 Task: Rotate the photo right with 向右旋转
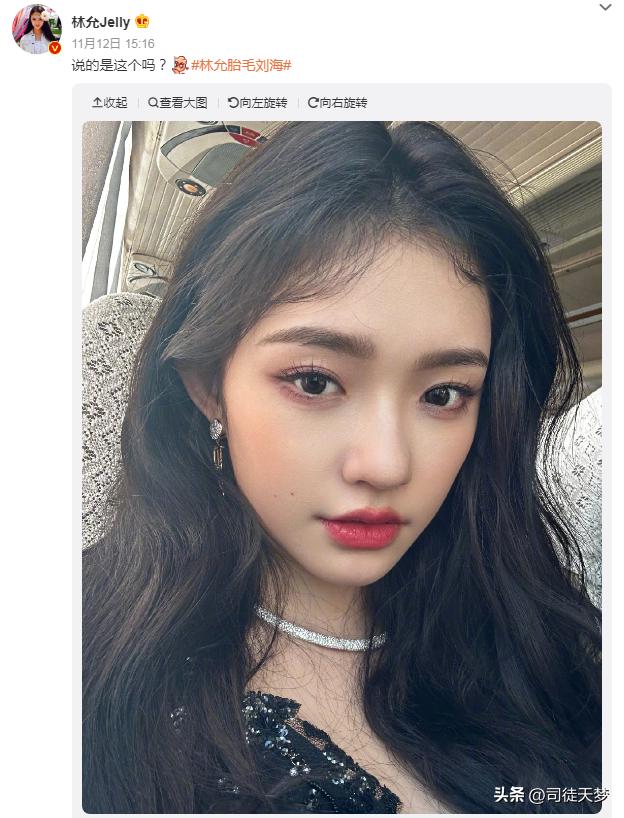pyautogui.click(x=338, y=103)
